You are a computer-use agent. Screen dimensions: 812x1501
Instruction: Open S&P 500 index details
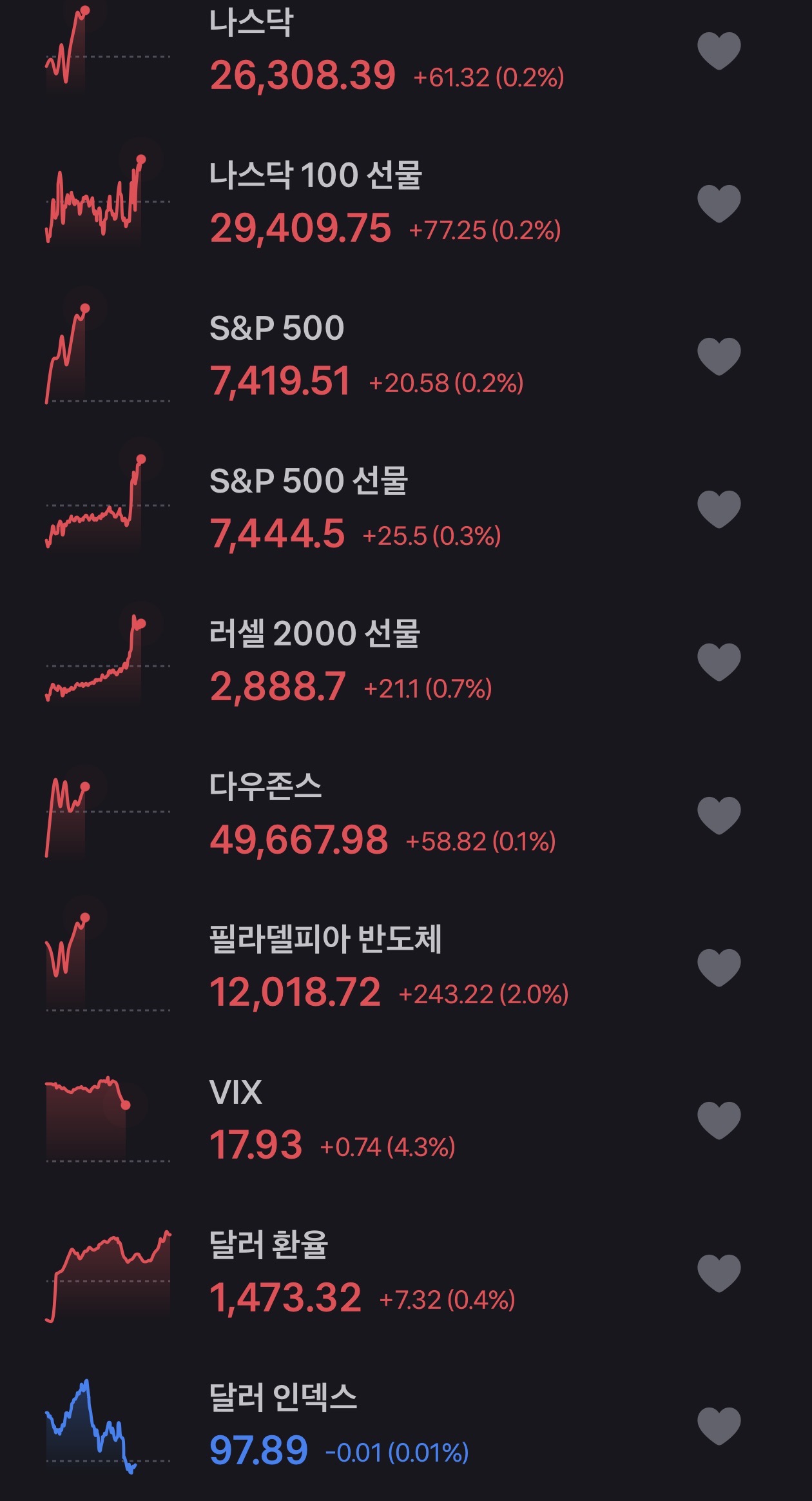(x=406, y=355)
